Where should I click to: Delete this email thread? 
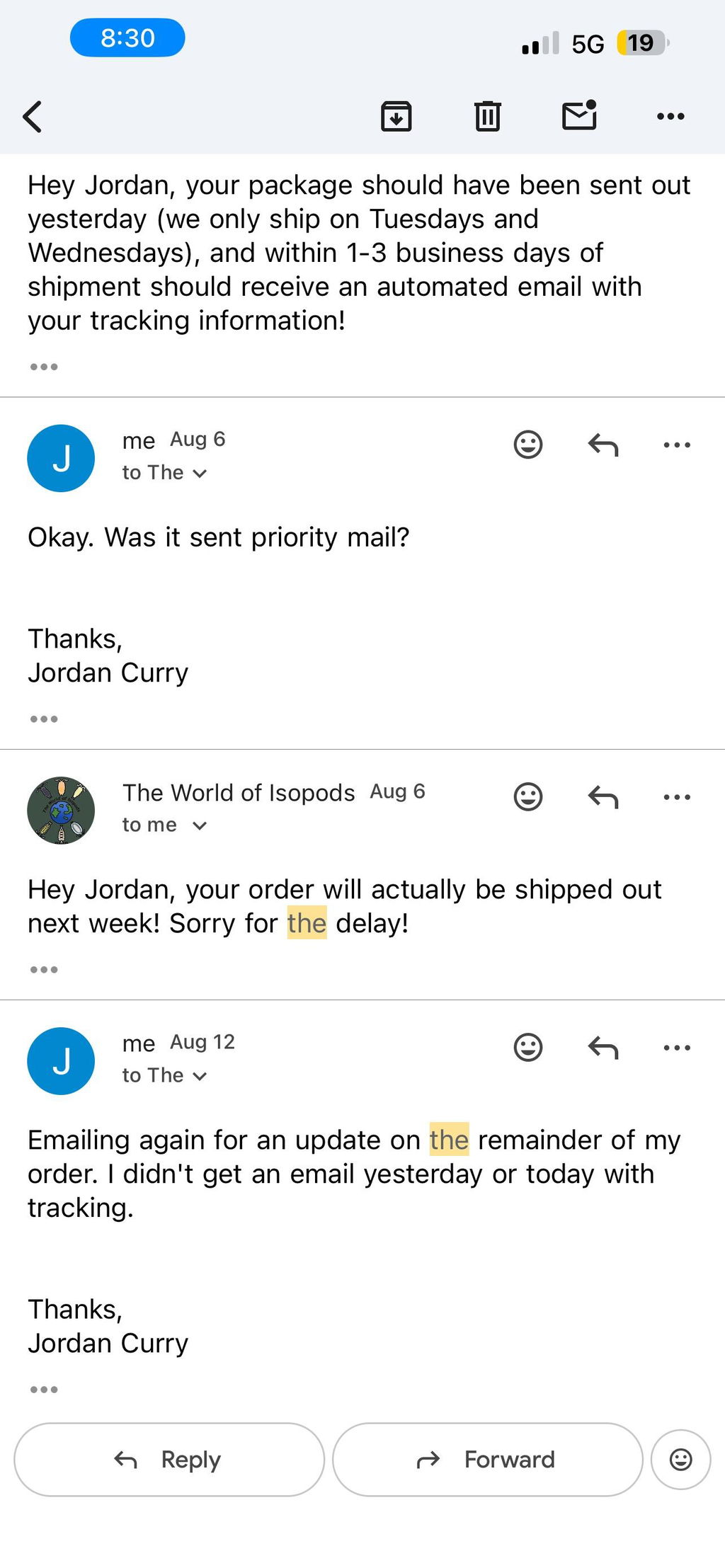pyautogui.click(x=487, y=116)
